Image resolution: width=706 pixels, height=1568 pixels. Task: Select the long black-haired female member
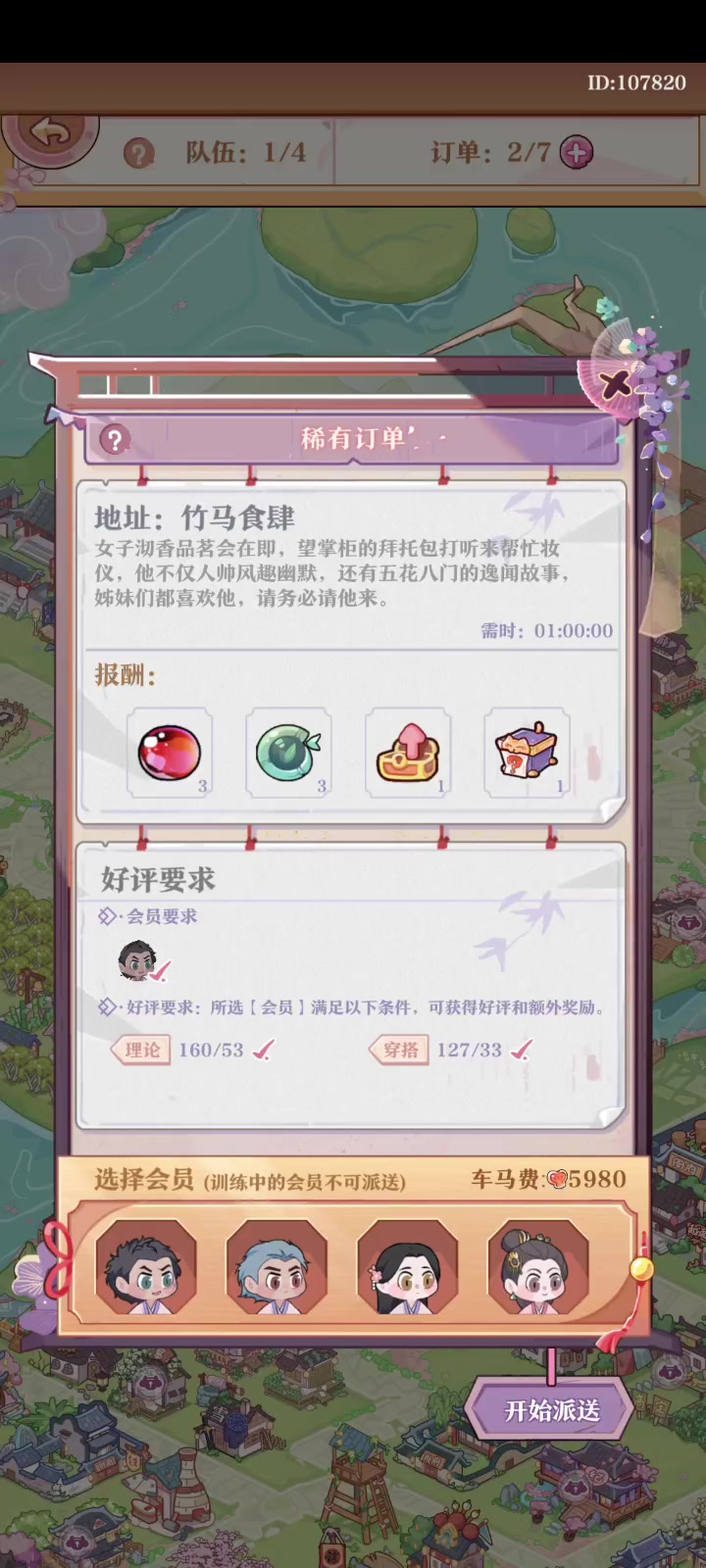point(407,1267)
